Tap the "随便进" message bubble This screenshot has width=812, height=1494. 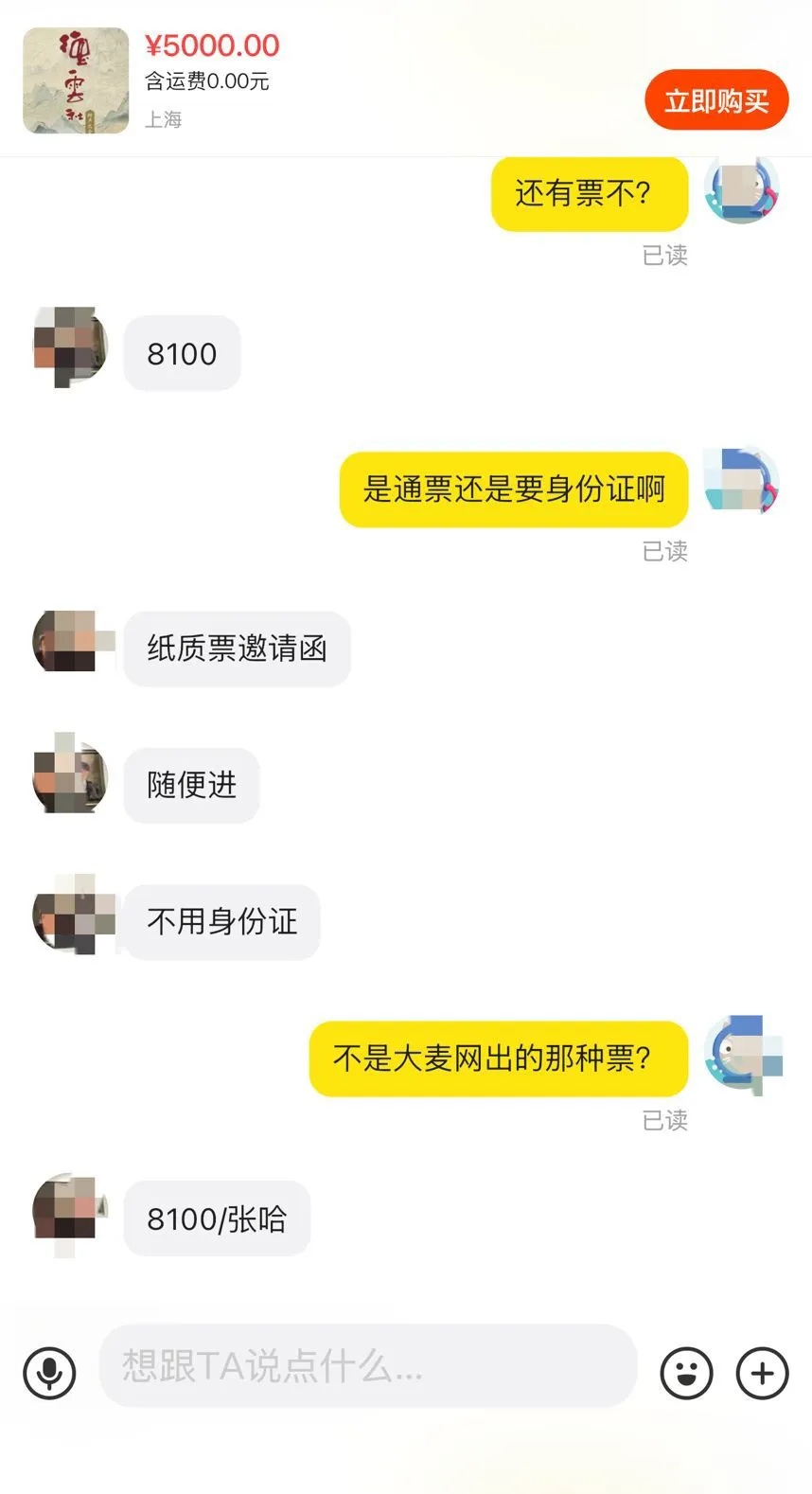[x=190, y=785]
